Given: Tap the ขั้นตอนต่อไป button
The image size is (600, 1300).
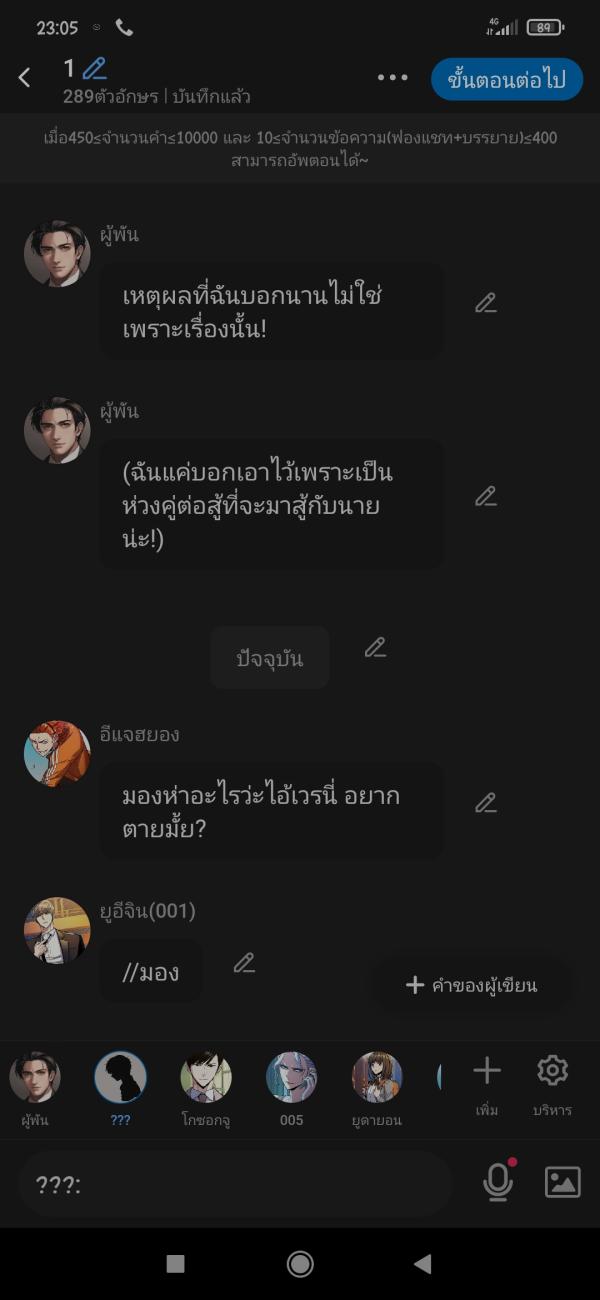Looking at the screenshot, I should coord(506,80).
